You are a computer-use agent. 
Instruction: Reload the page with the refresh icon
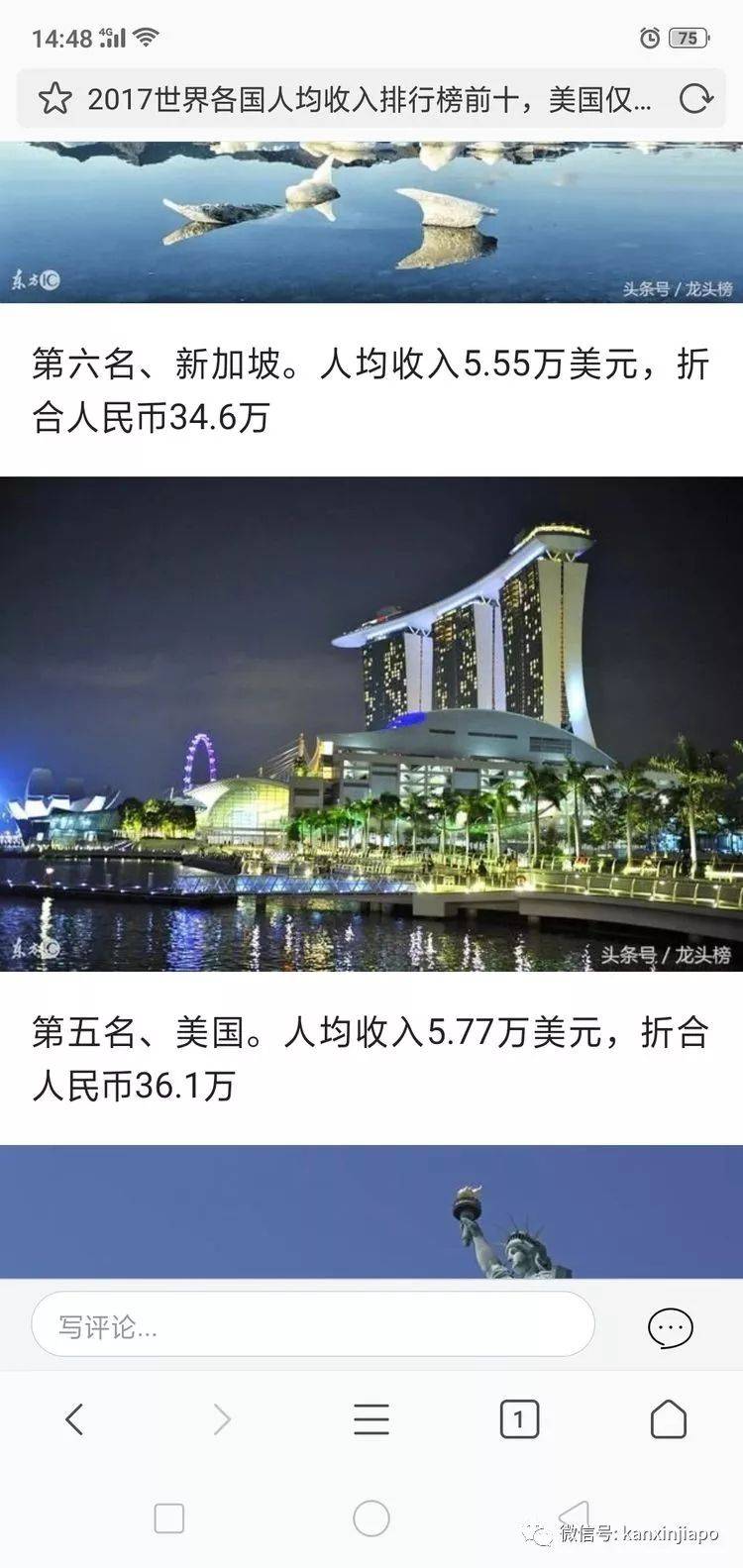(696, 99)
